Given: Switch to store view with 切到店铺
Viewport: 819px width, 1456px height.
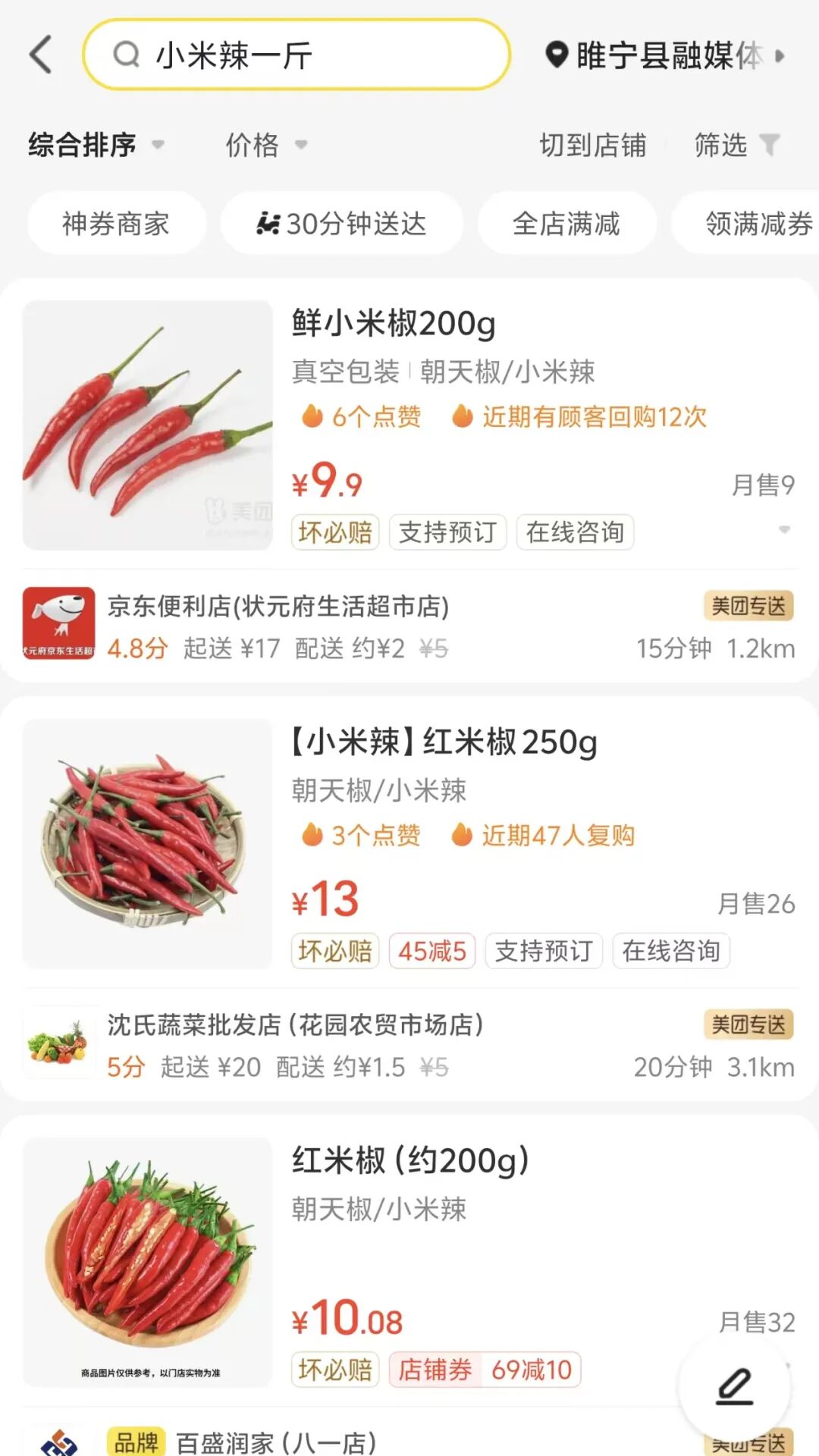Looking at the screenshot, I should coord(592,145).
